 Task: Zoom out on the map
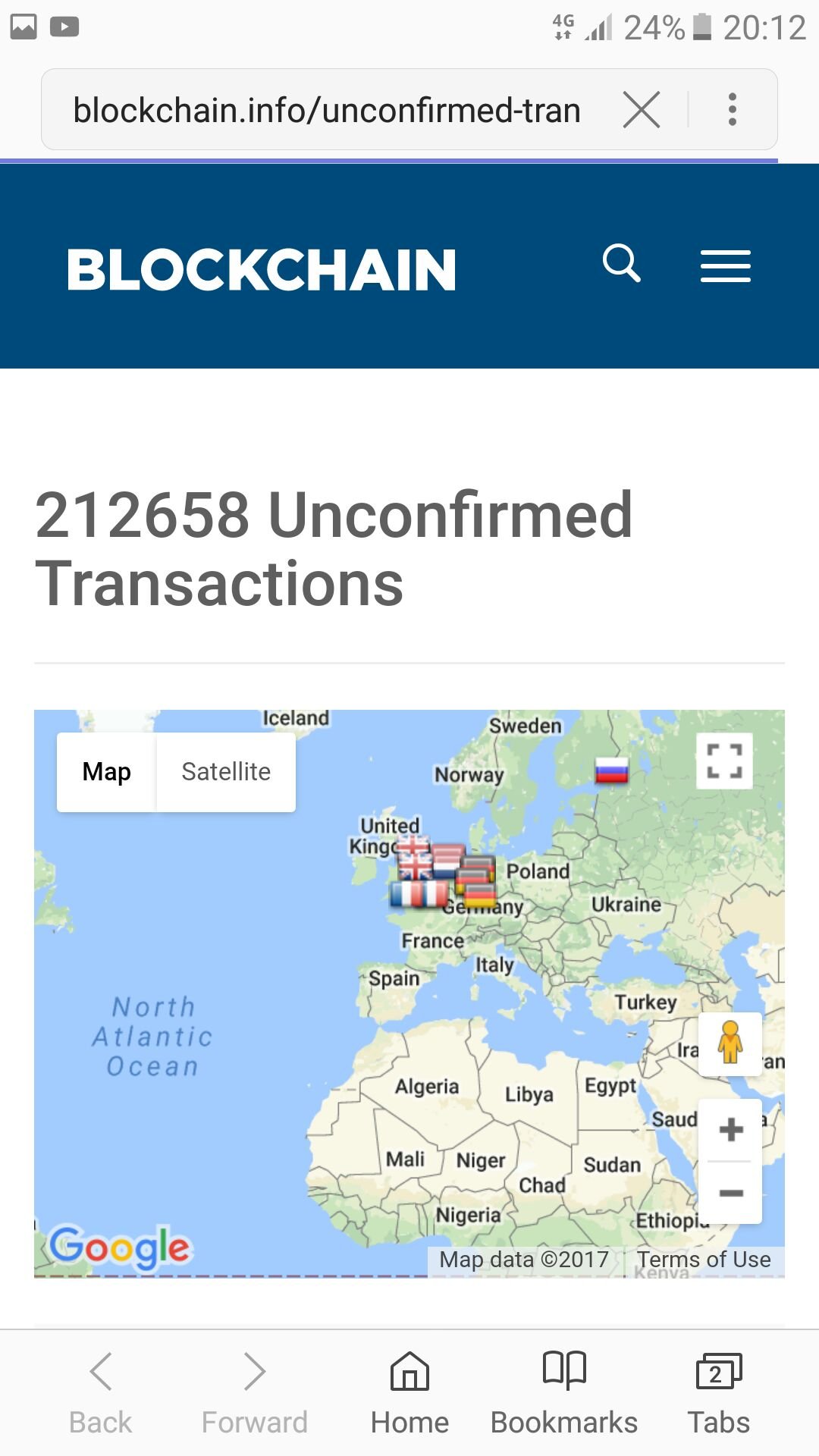(x=730, y=1193)
